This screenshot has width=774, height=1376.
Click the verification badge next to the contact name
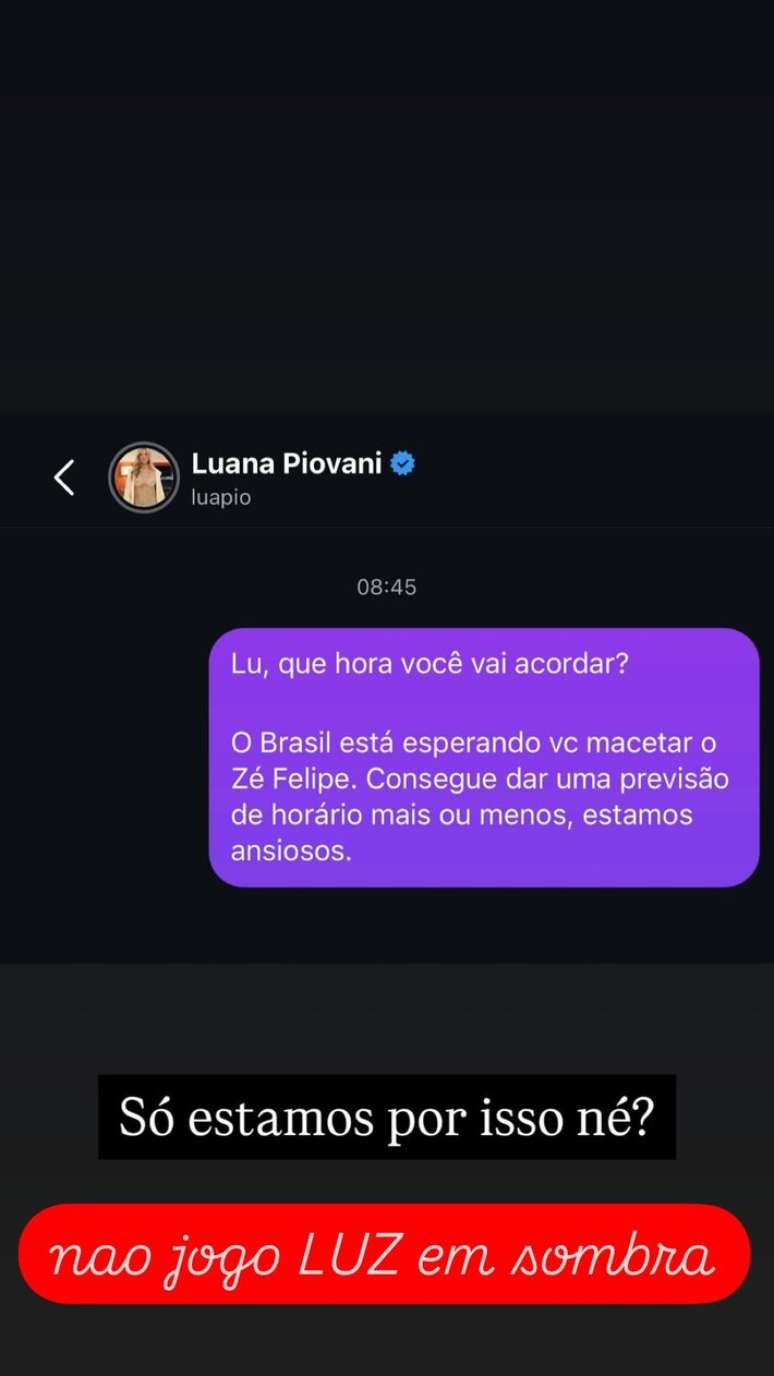point(401,463)
